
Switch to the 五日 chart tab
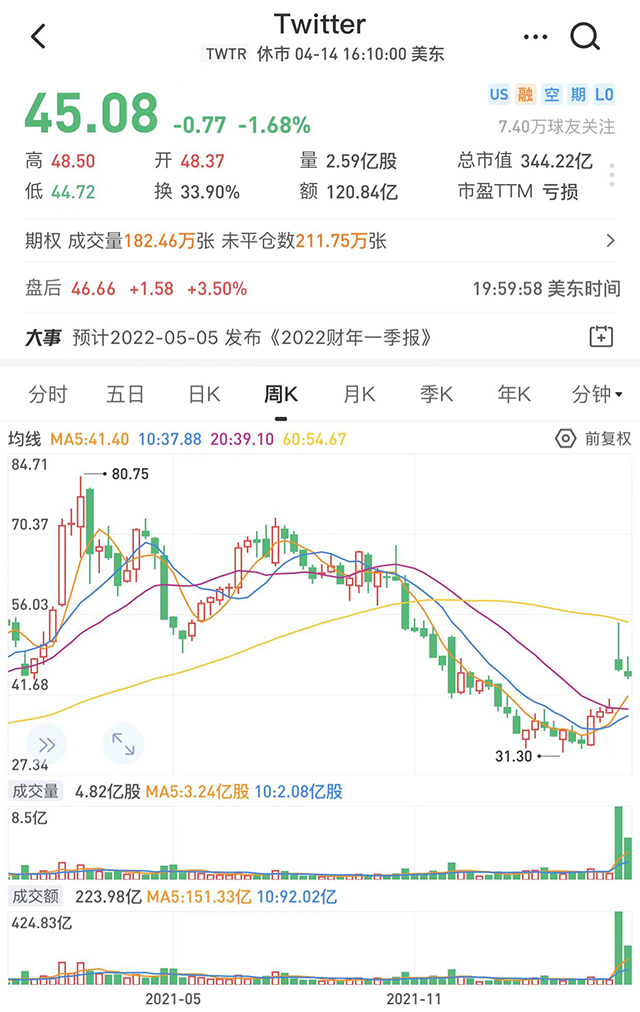(125, 394)
